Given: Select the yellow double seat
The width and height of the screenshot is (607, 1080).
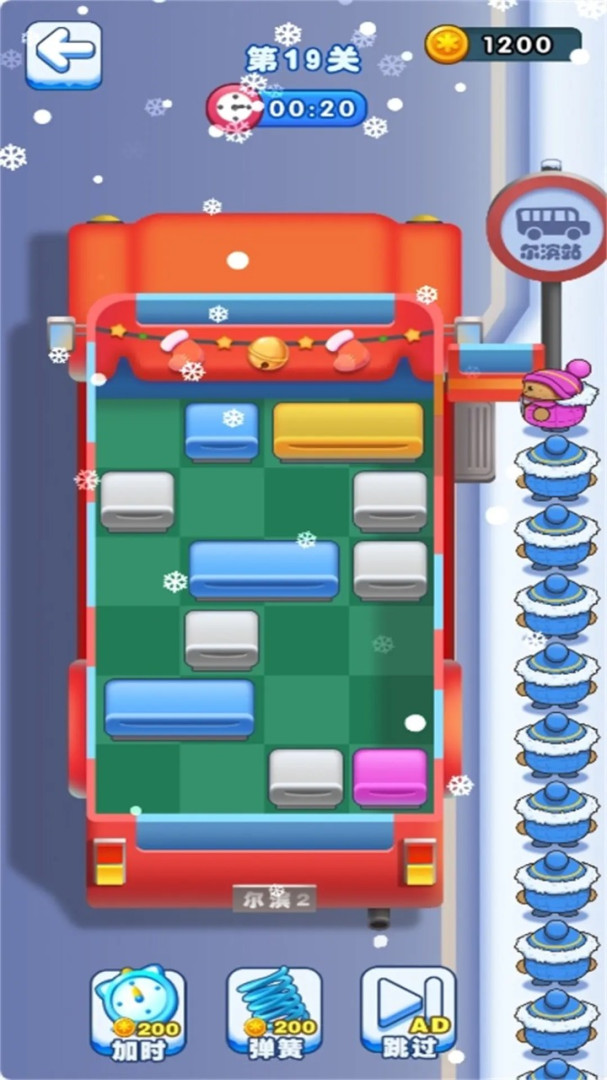Looking at the screenshot, I should [348, 430].
